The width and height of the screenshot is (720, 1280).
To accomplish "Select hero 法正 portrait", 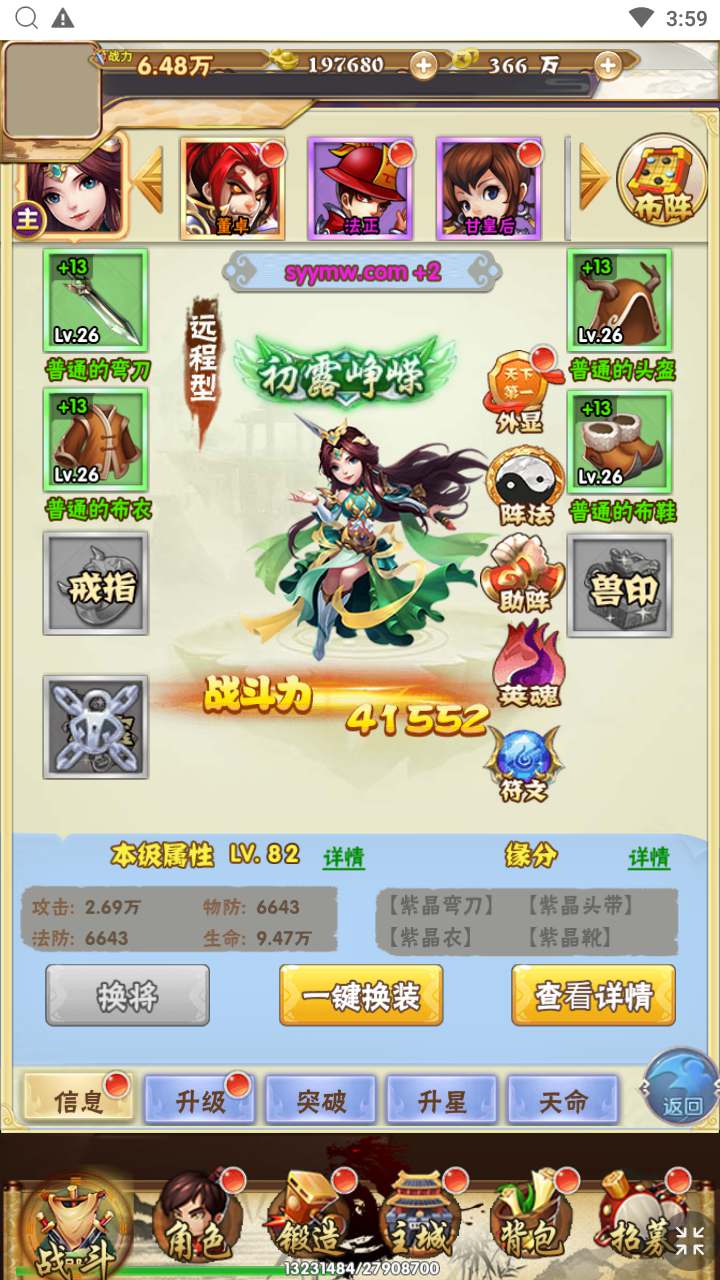I will (360, 189).
